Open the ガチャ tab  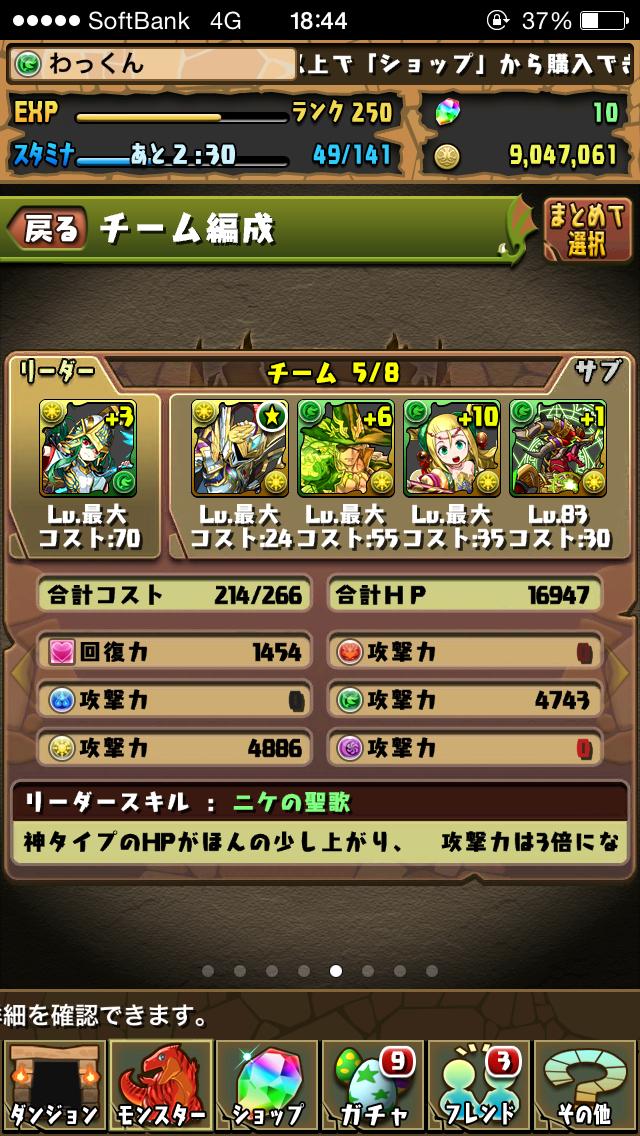click(x=373, y=1085)
